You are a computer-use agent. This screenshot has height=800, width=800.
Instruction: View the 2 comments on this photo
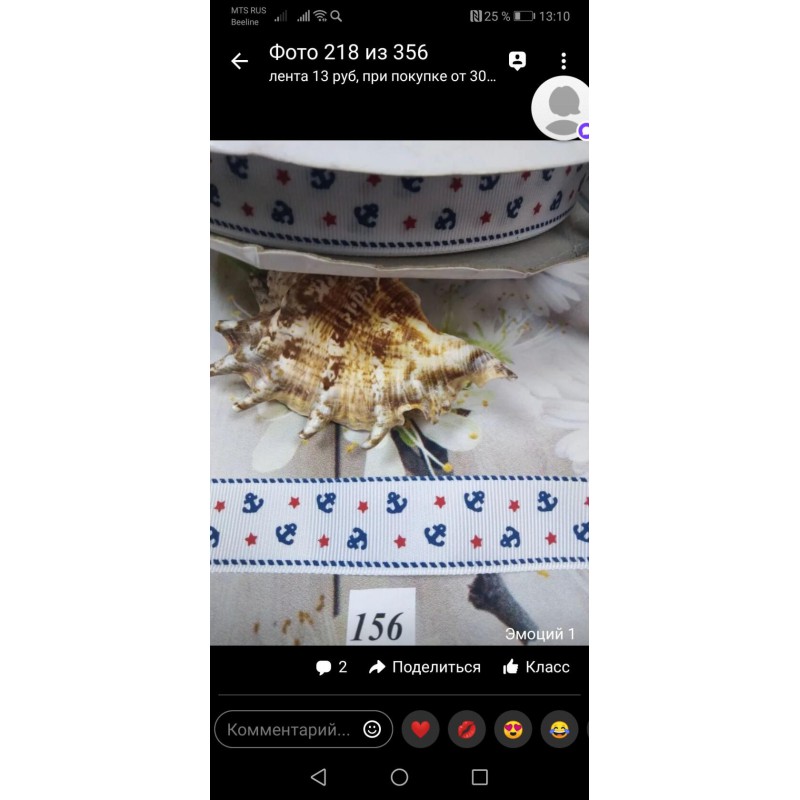(x=331, y=667)
